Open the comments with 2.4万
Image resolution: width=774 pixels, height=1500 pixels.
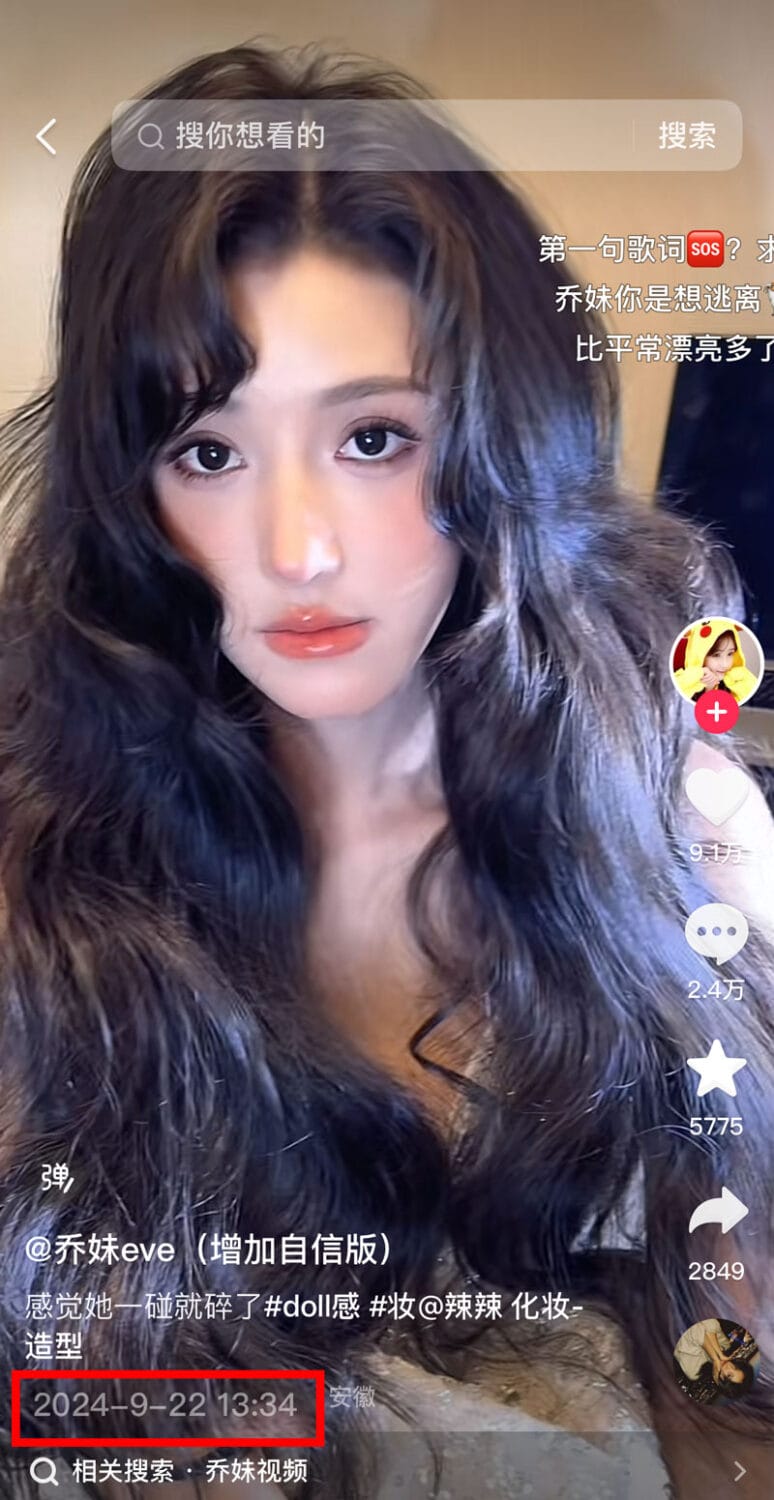click(x=716, y=936)
